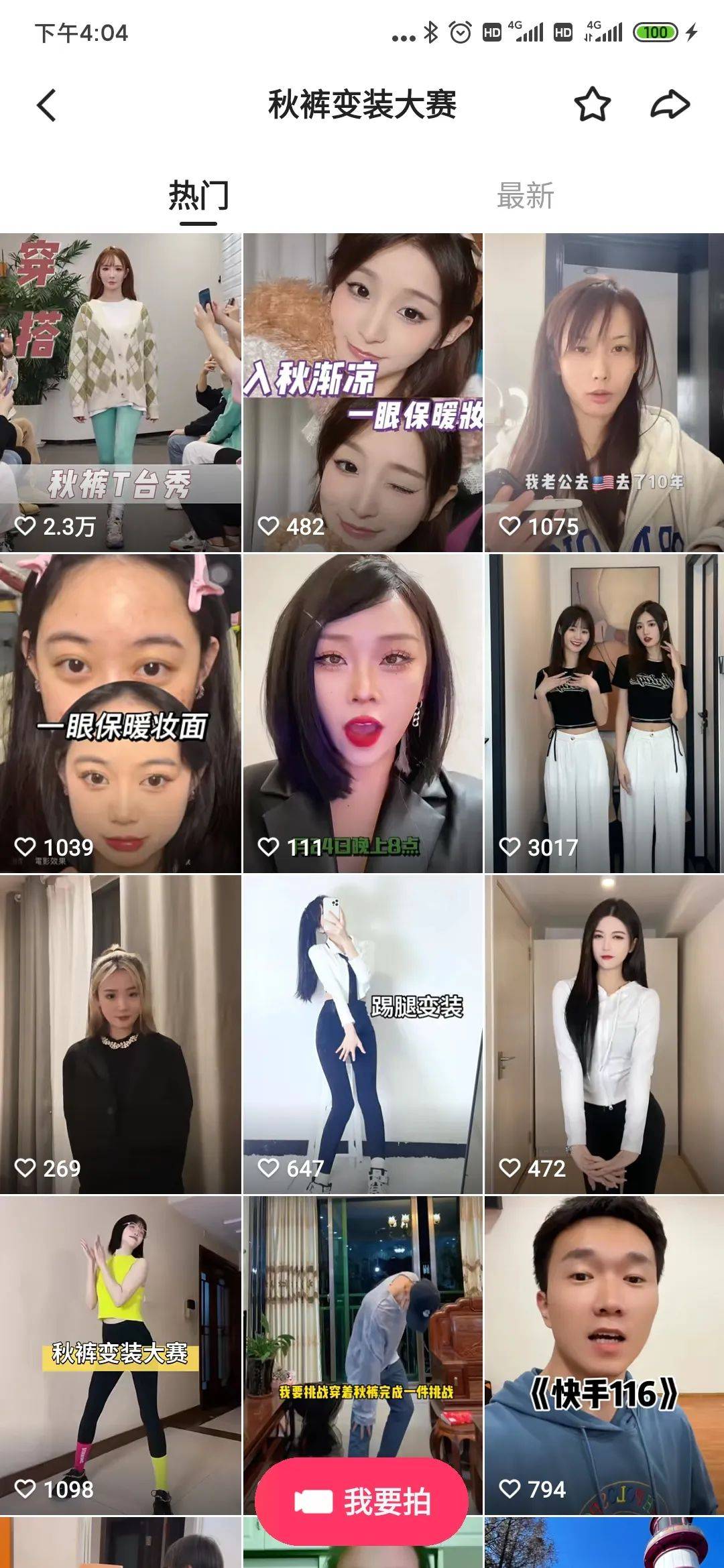Select the 热门 tab
The height and width of the screenshot is (1568, 724).
click(198, 196)
